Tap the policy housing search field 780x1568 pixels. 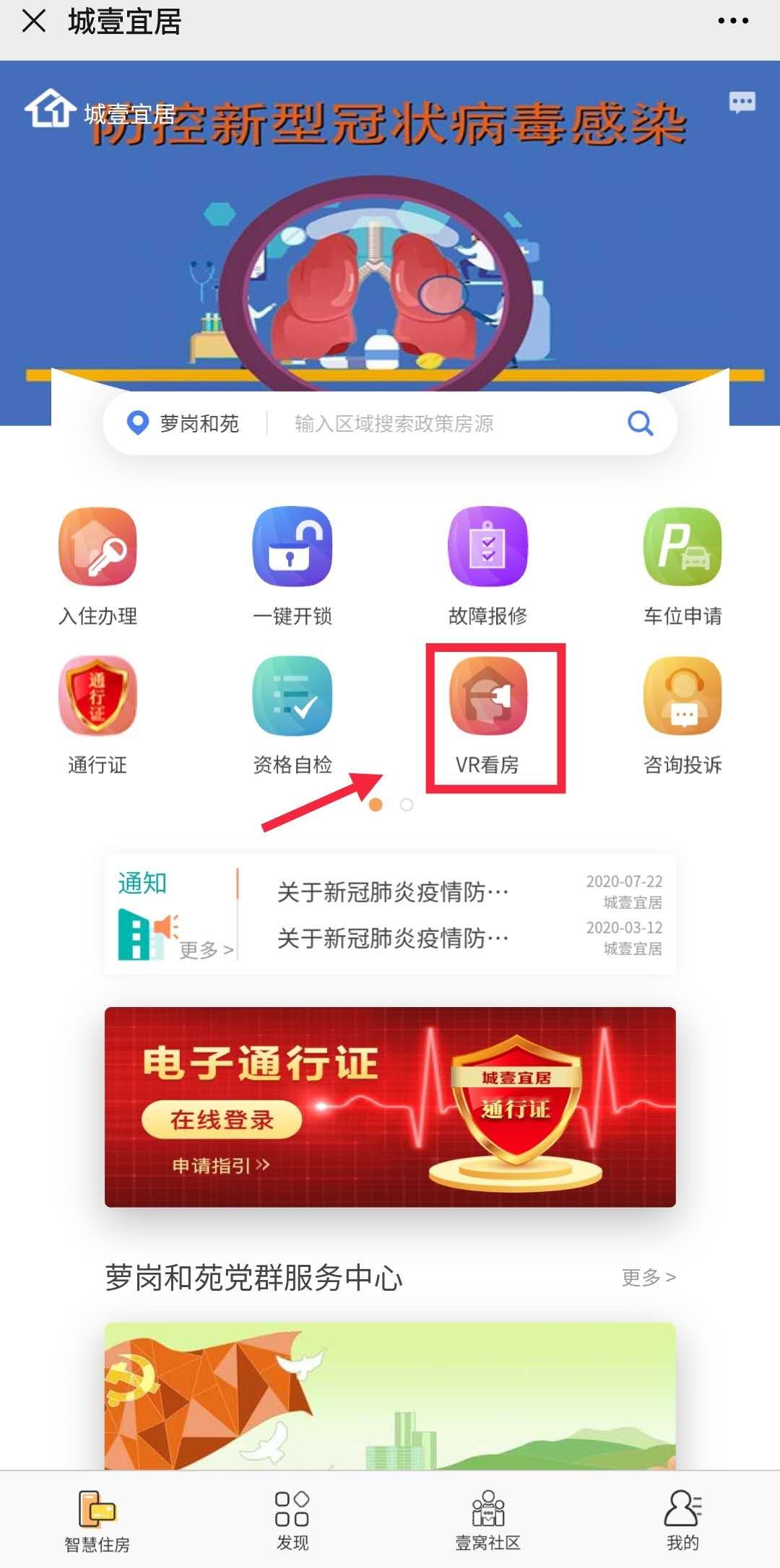[433, 424]
